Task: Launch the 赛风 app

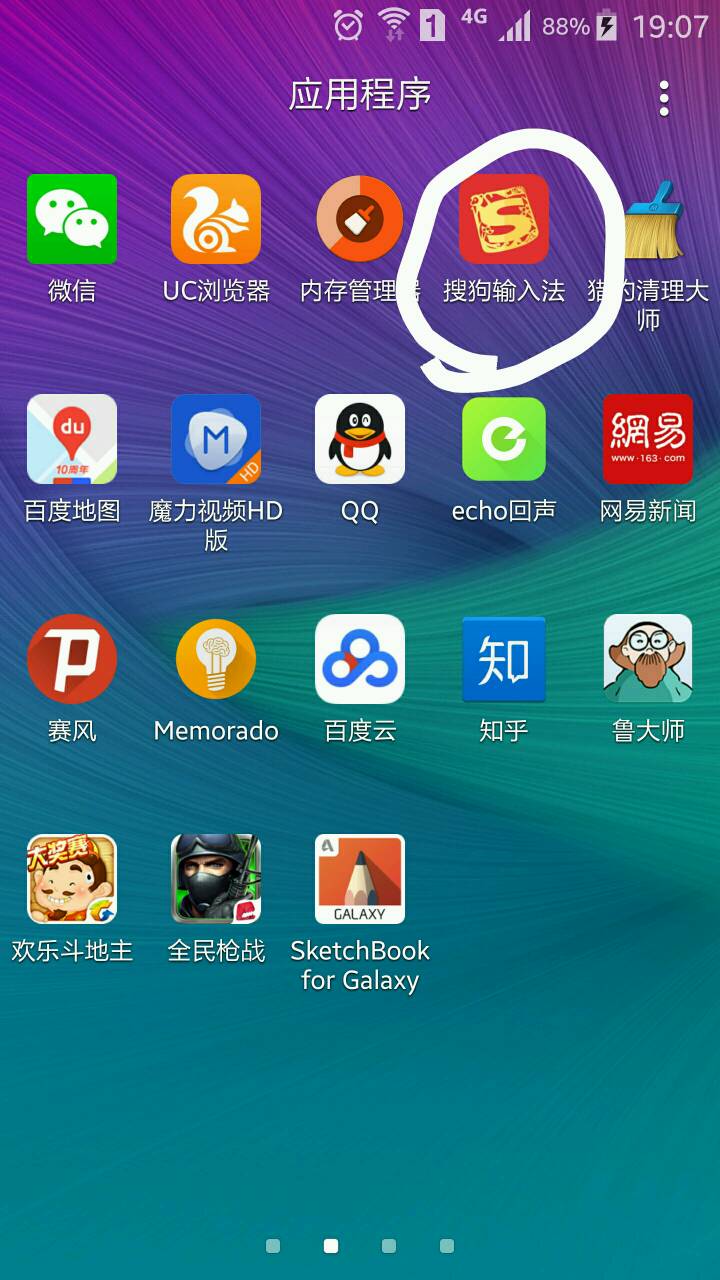Action: coord(72,659)
